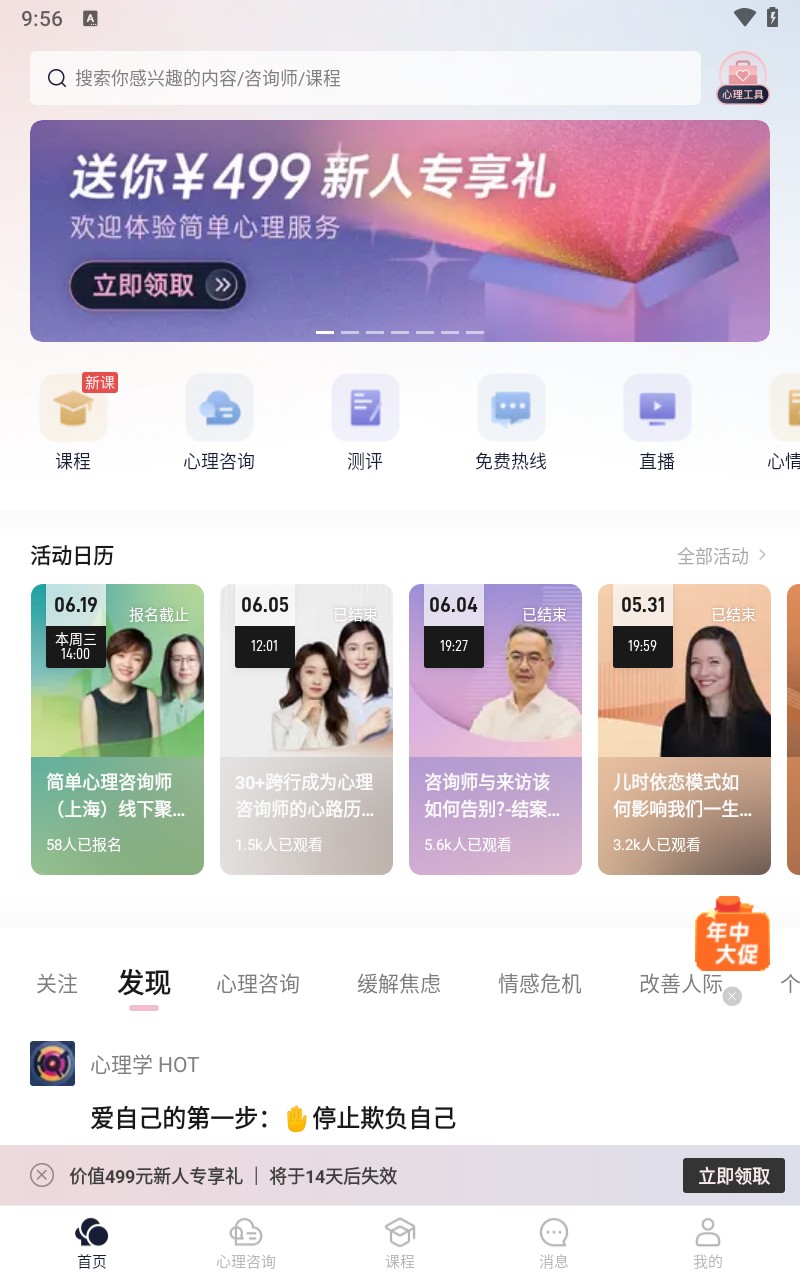Viewport: 800px width, 1280px height.
Task: Tap 立即领取 on the ¥499 banner
Action: coord(157,285)
